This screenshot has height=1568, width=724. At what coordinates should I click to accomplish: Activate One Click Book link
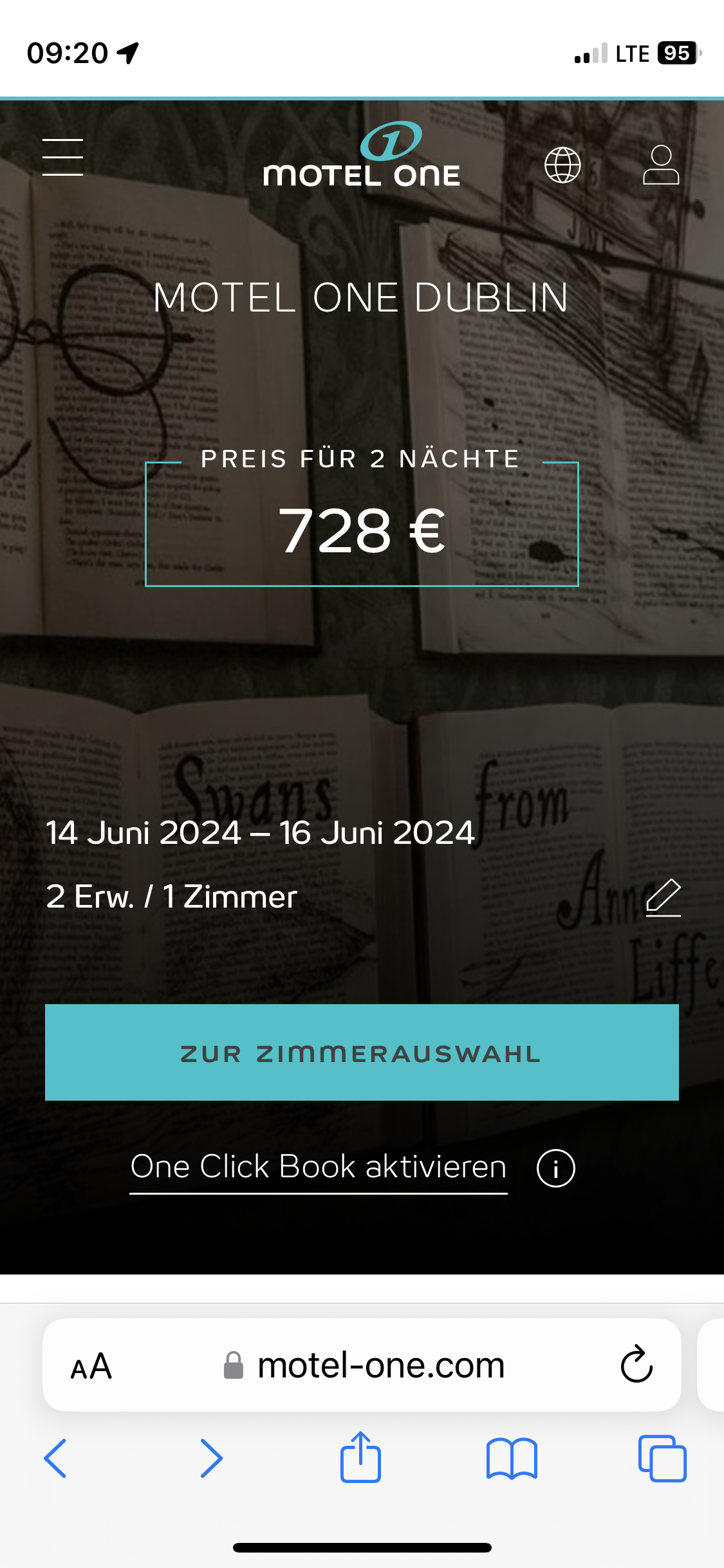(x=319, y=1167)
